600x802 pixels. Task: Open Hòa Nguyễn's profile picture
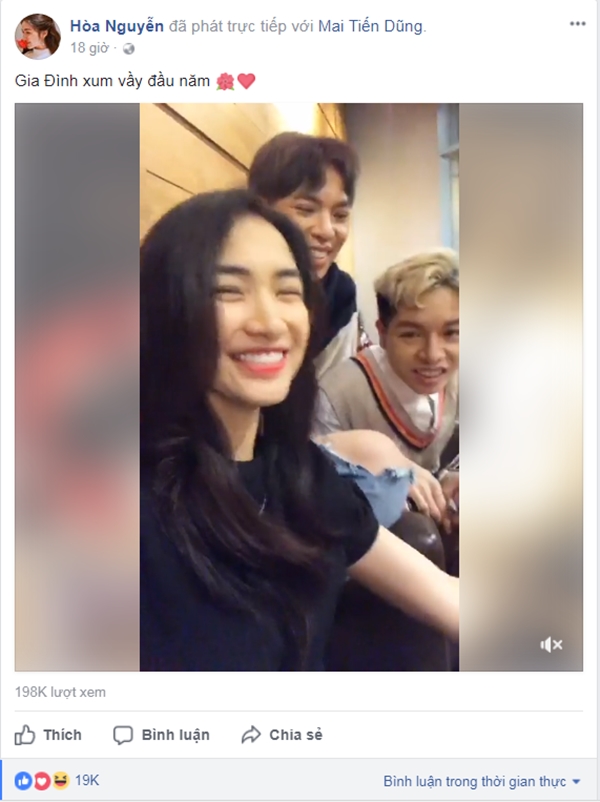(37, 36)
